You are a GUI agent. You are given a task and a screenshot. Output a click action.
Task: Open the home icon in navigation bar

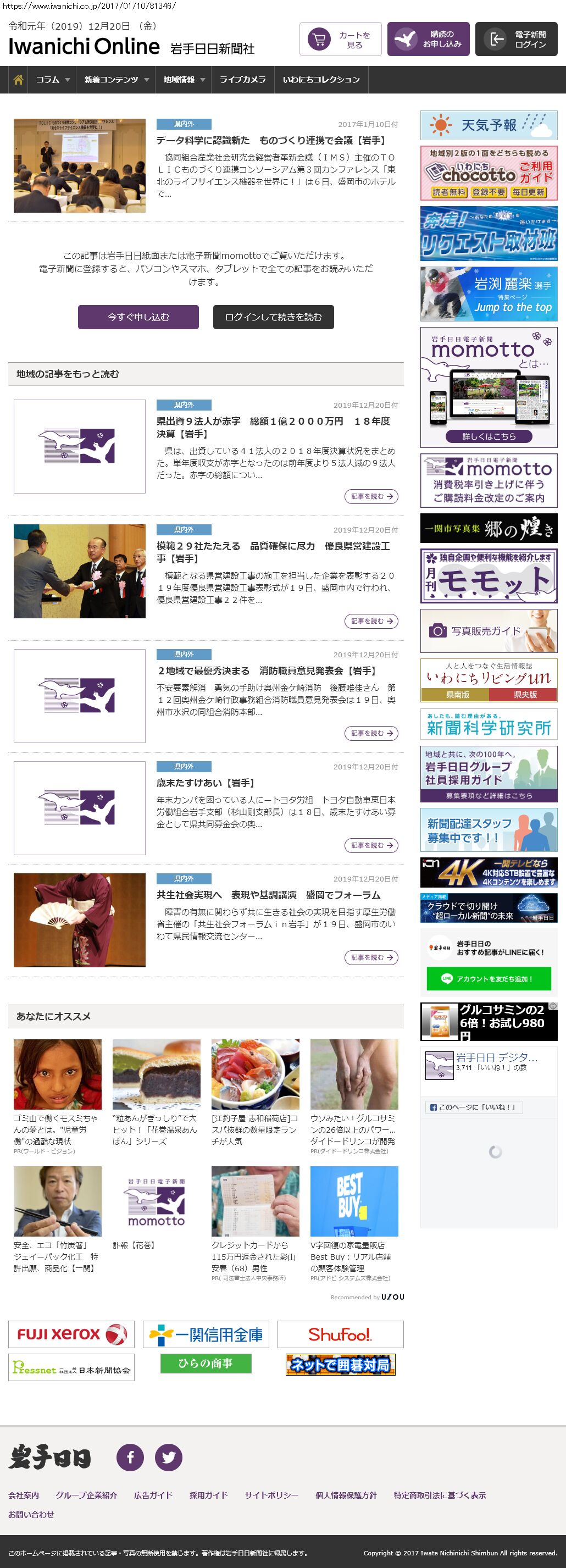(x=18, y=80)
